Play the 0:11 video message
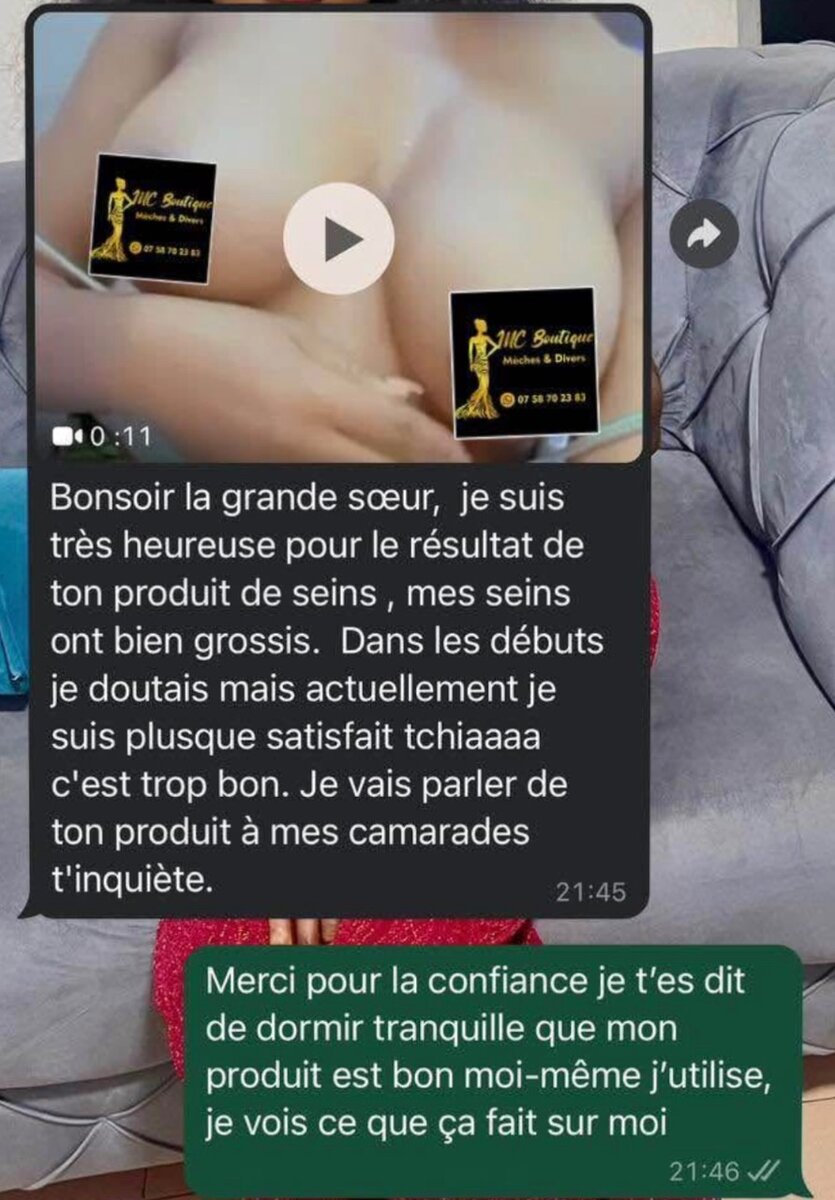 [x=339, y=238]
